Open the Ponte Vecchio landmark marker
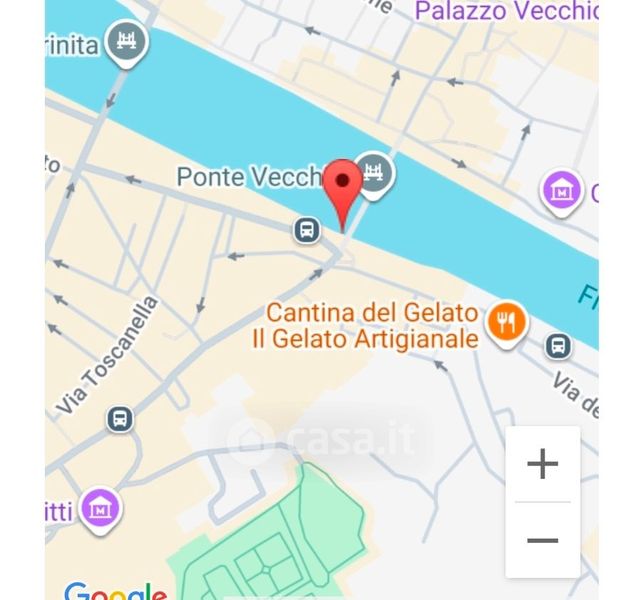The height and width of the screenshot is (600, 643). click(x=376, y=171)
